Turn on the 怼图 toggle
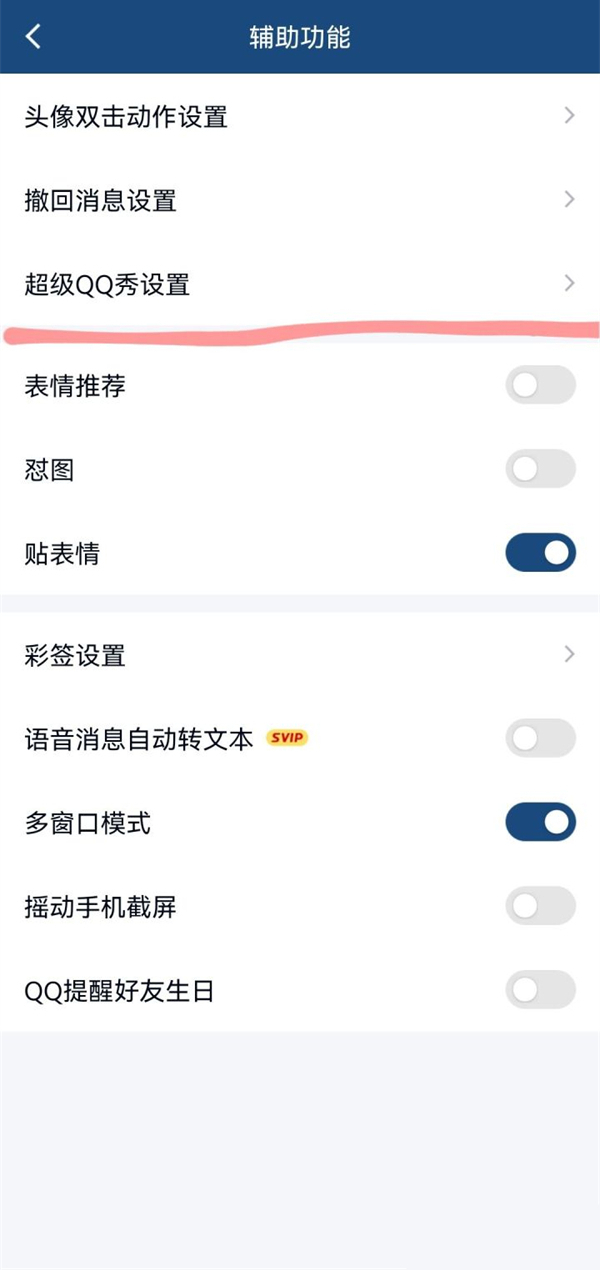Viewport: 600px width, 1270px height. click(x=540, y=469)
